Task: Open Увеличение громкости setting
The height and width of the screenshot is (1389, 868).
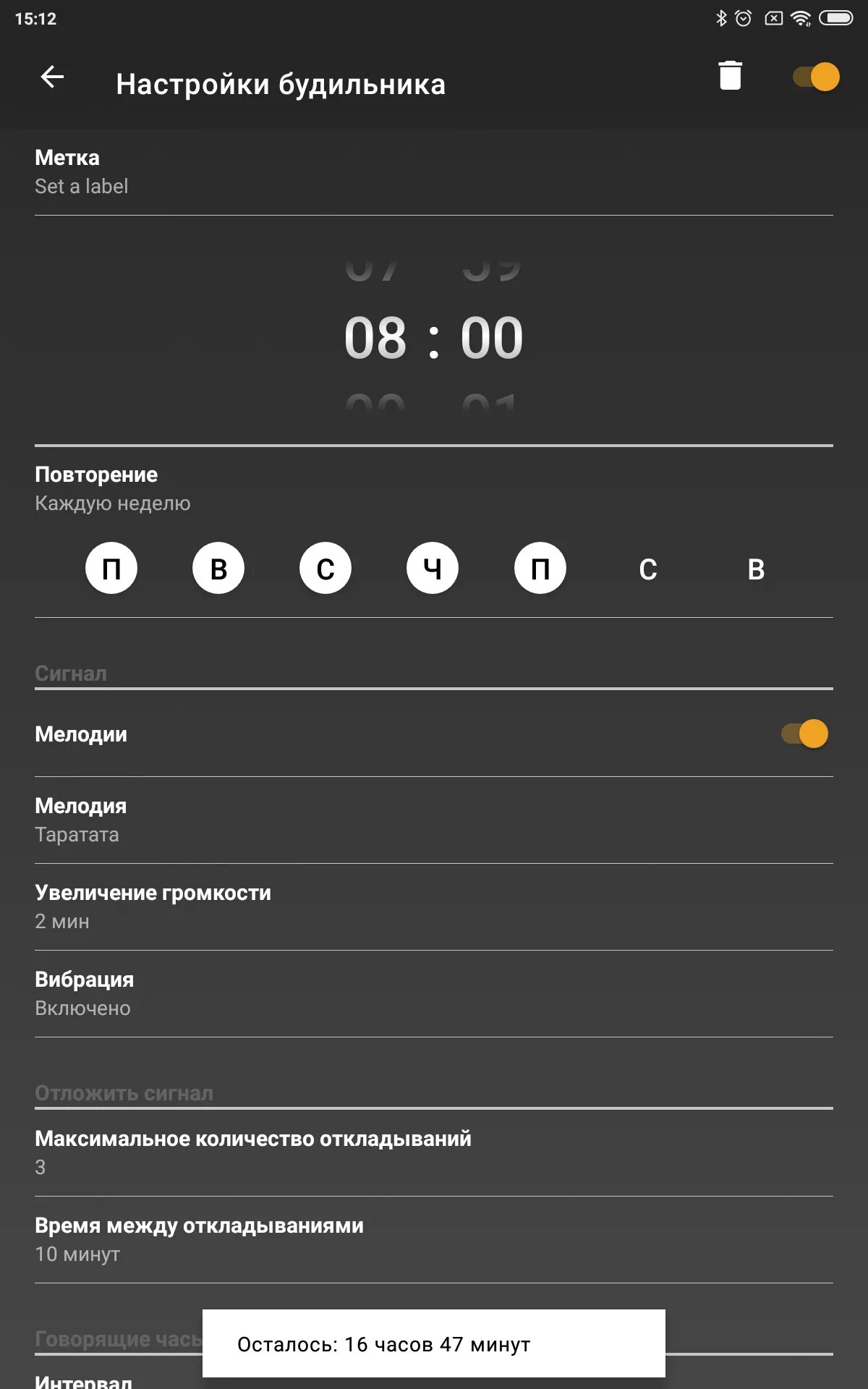Action: pos(434,907)
